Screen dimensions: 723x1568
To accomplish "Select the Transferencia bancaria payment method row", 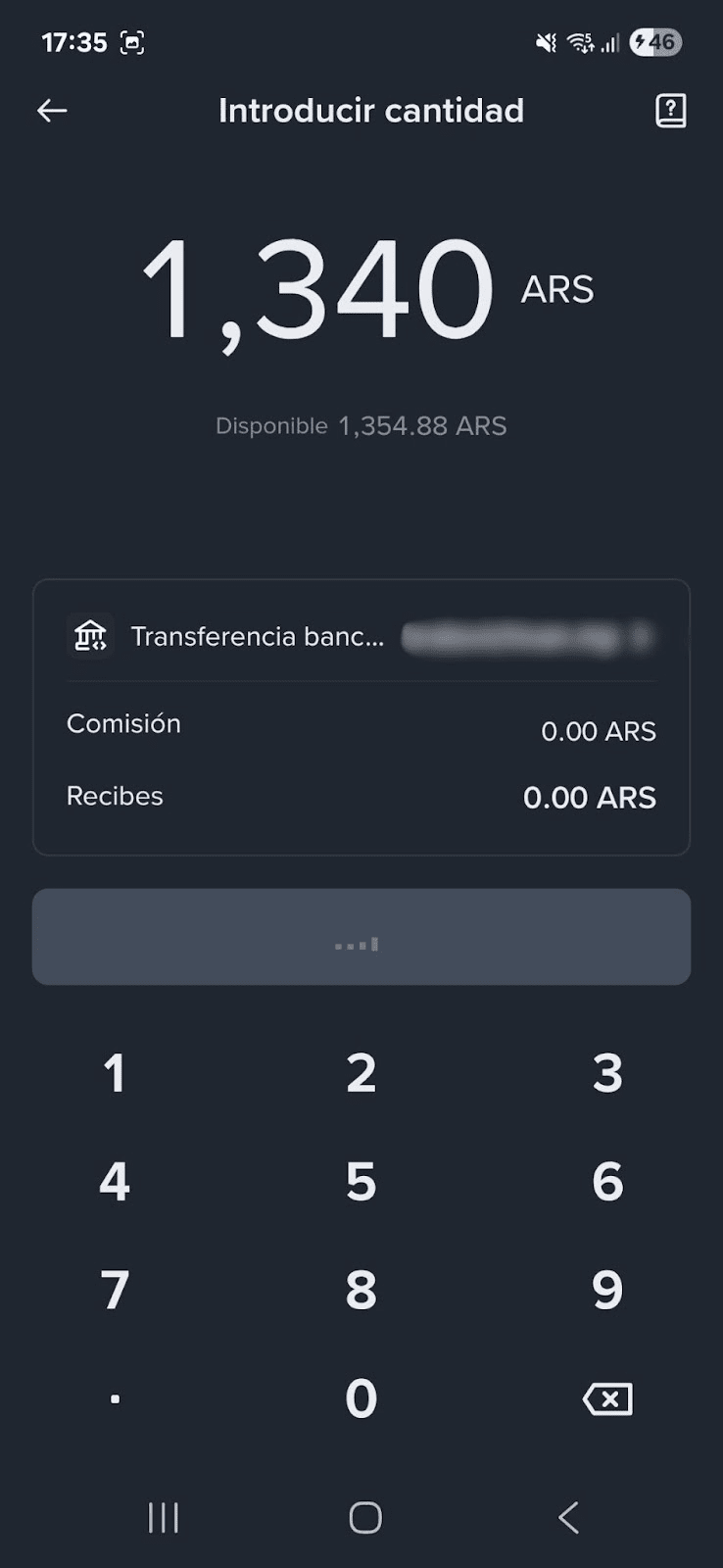I will pos(361,637).
